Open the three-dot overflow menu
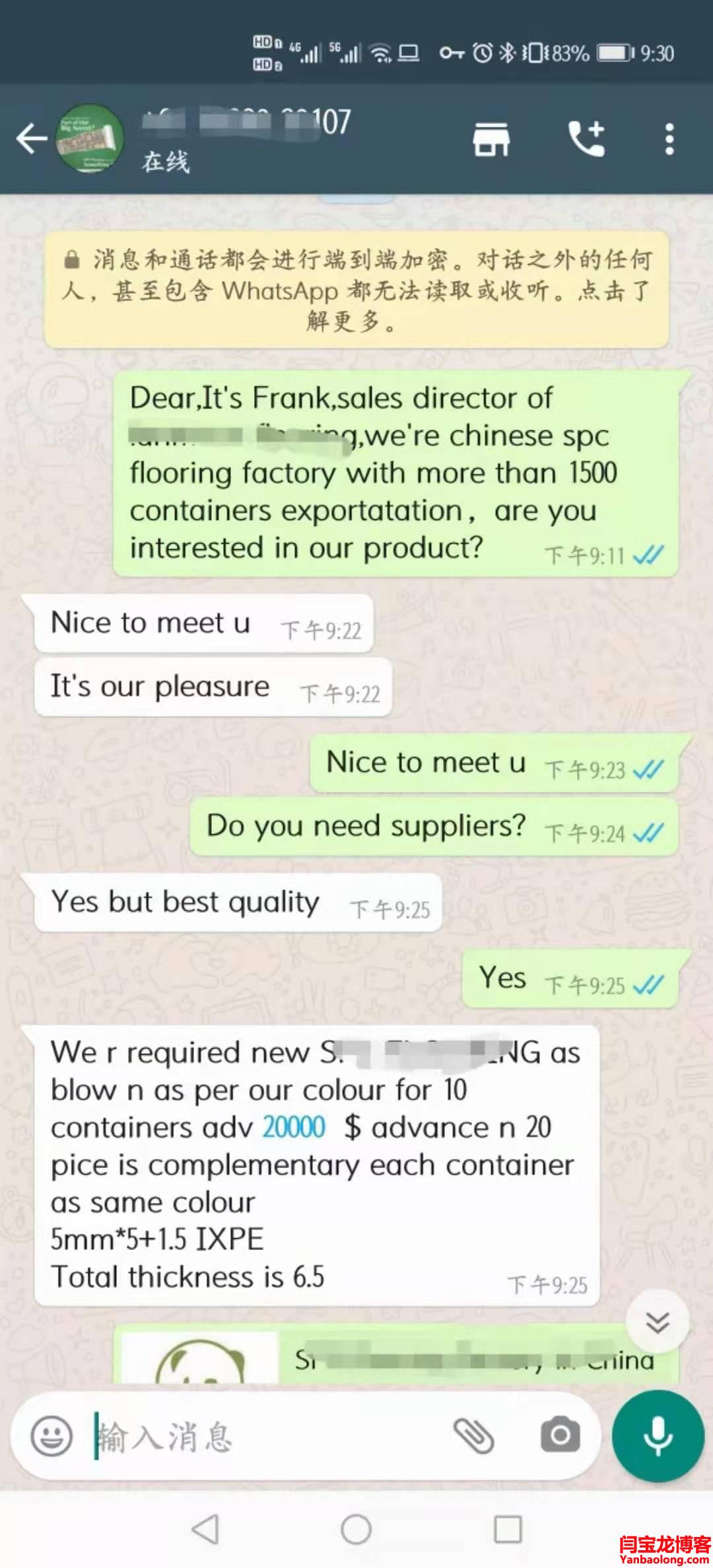The image size is (713, 1568). click(x=669, y=139)
